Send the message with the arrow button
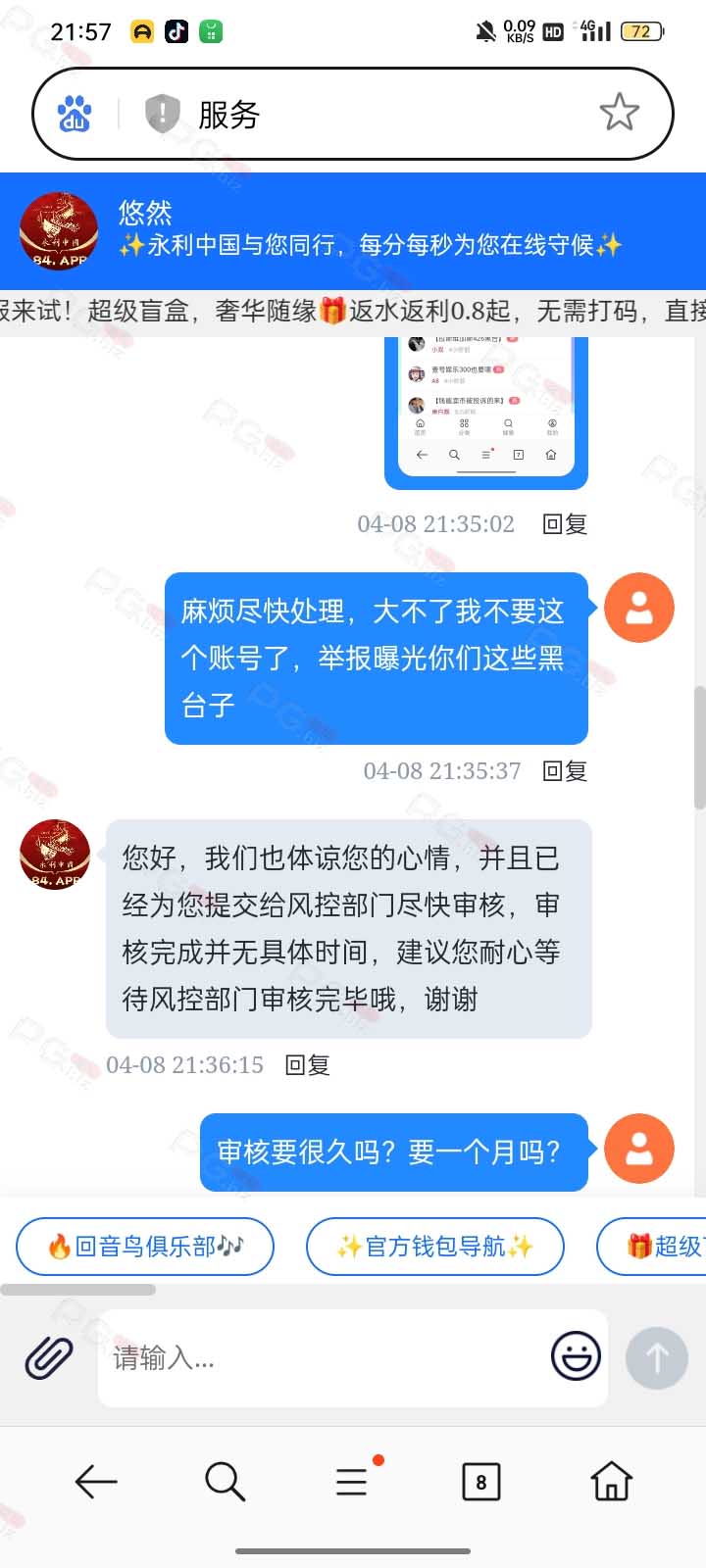The height and width of the screenshot is (1568, 706). [657, 1358]
